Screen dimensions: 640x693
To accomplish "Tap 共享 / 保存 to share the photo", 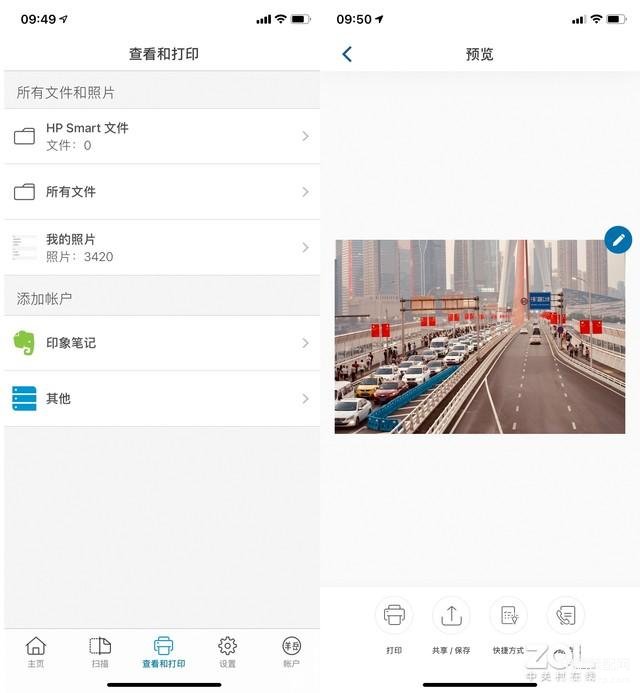I will coord(451,616).
